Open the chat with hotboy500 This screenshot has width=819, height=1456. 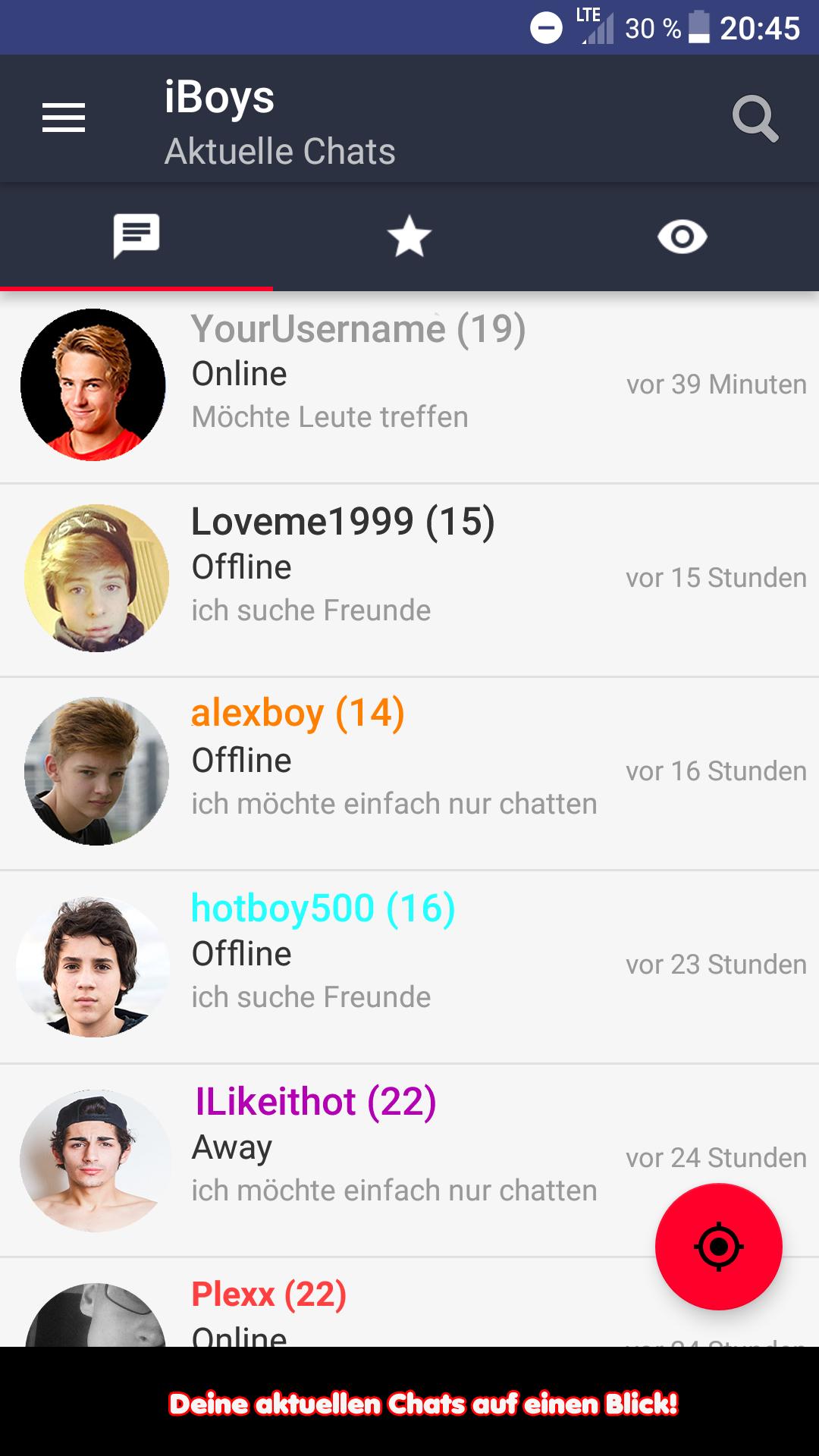(x=409, y=965)
